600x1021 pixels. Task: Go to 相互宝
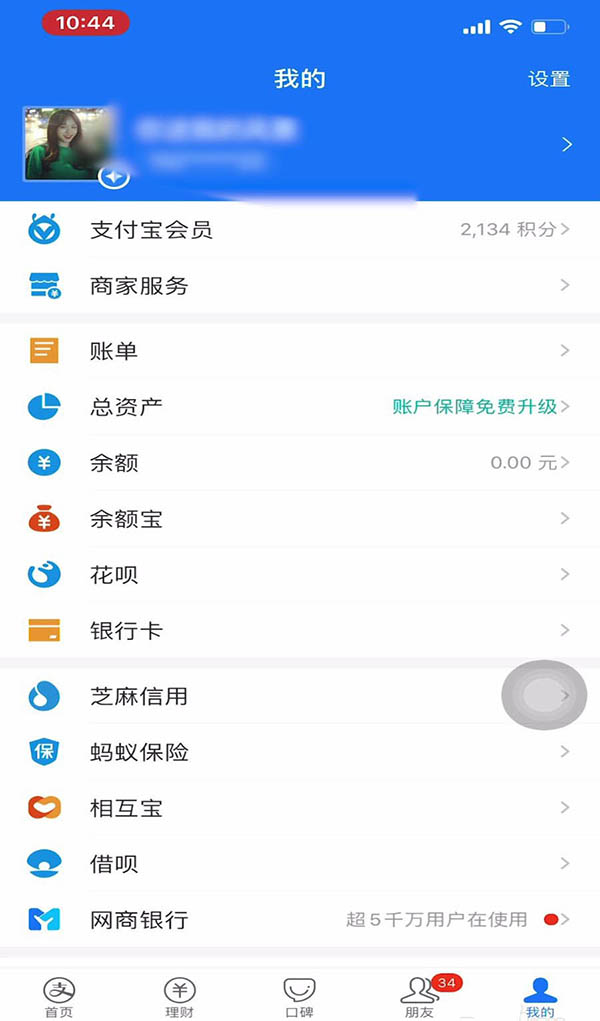(x=300, y=808)
